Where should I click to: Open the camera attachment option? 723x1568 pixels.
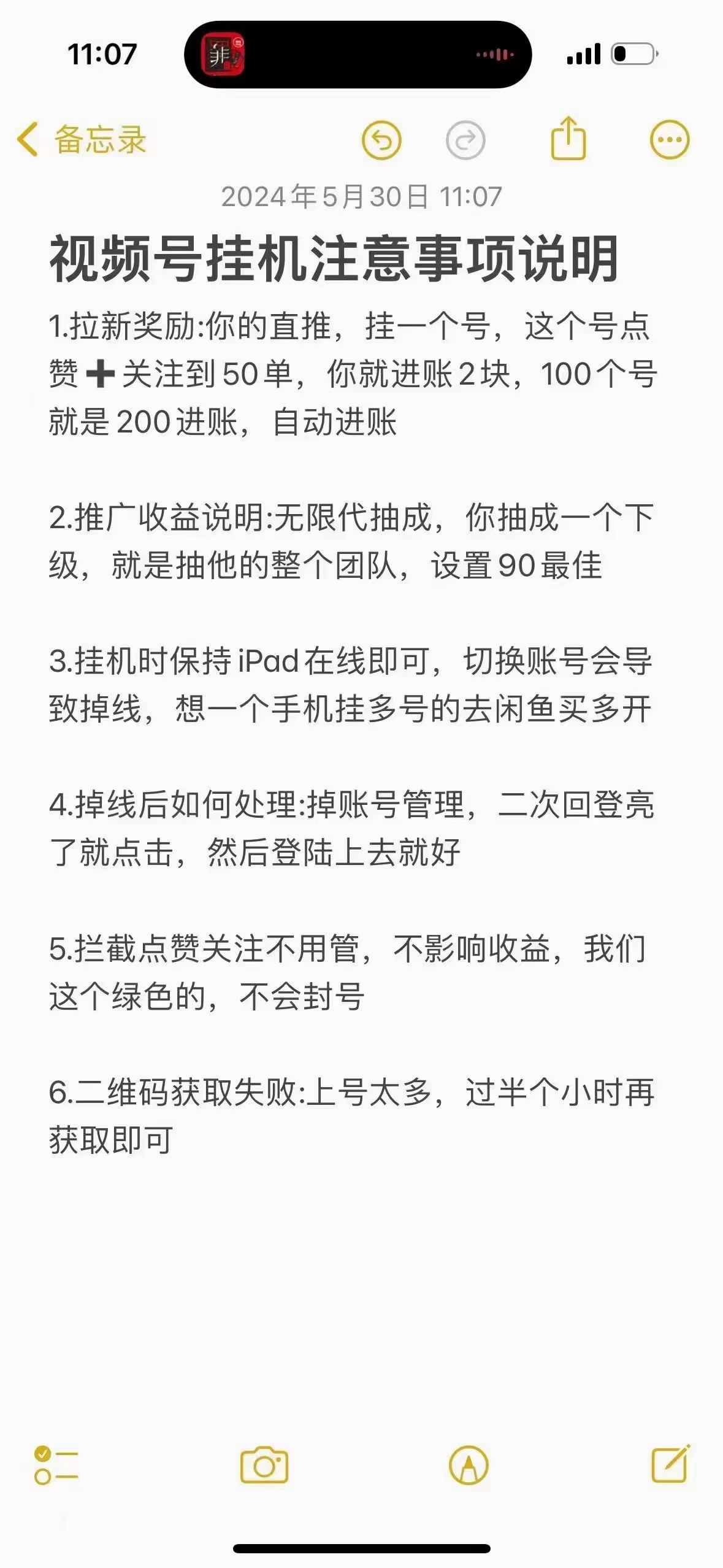[264, 1465]
